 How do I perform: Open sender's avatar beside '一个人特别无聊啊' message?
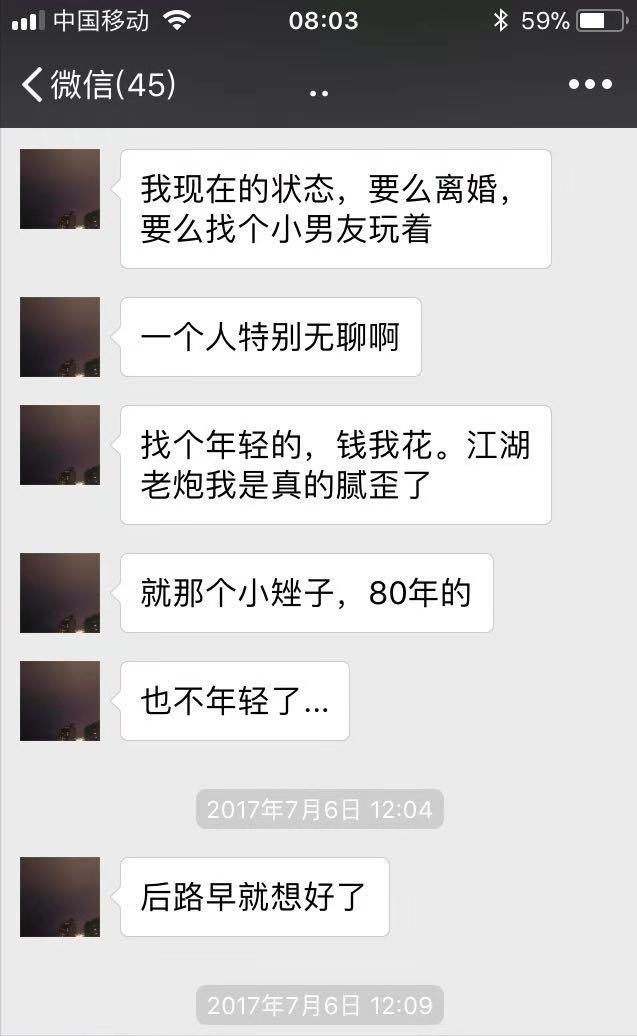60,337
